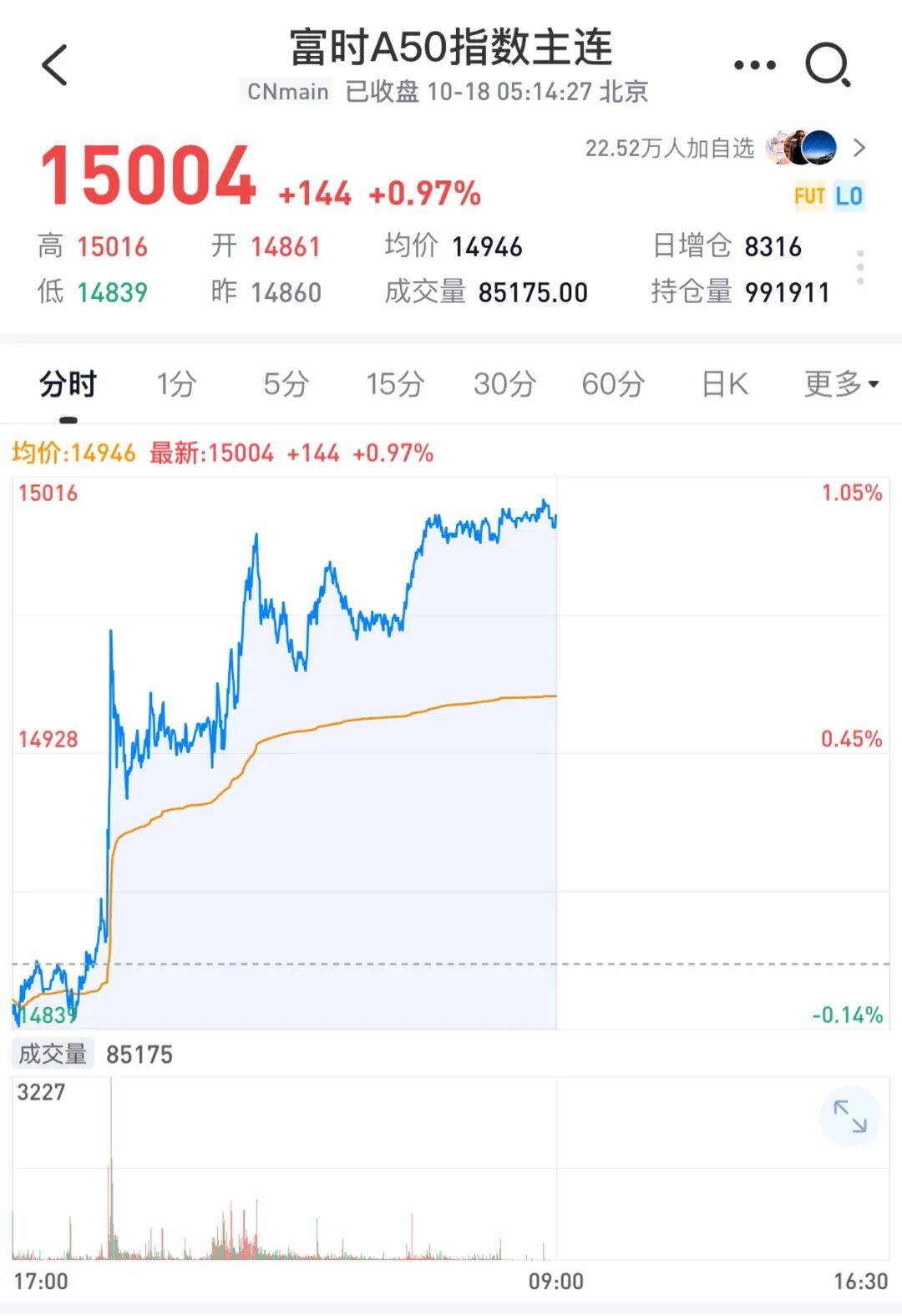The height and width of the screenshot is (1316, 902).
Task: Switch to the 1分 chart tab
Action: tap(175, 384)
